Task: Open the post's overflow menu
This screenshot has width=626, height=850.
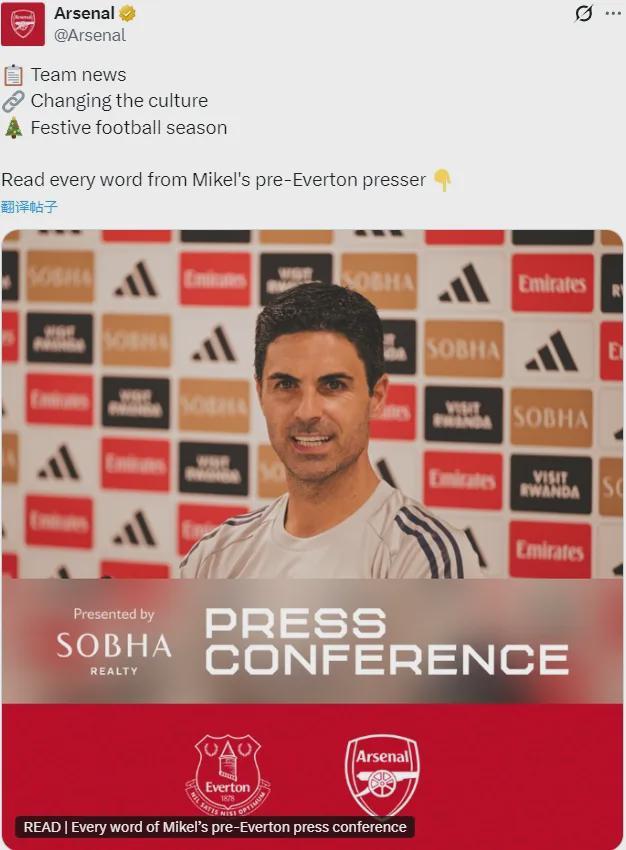Action: pyautogui.click(x=612, y=14)
